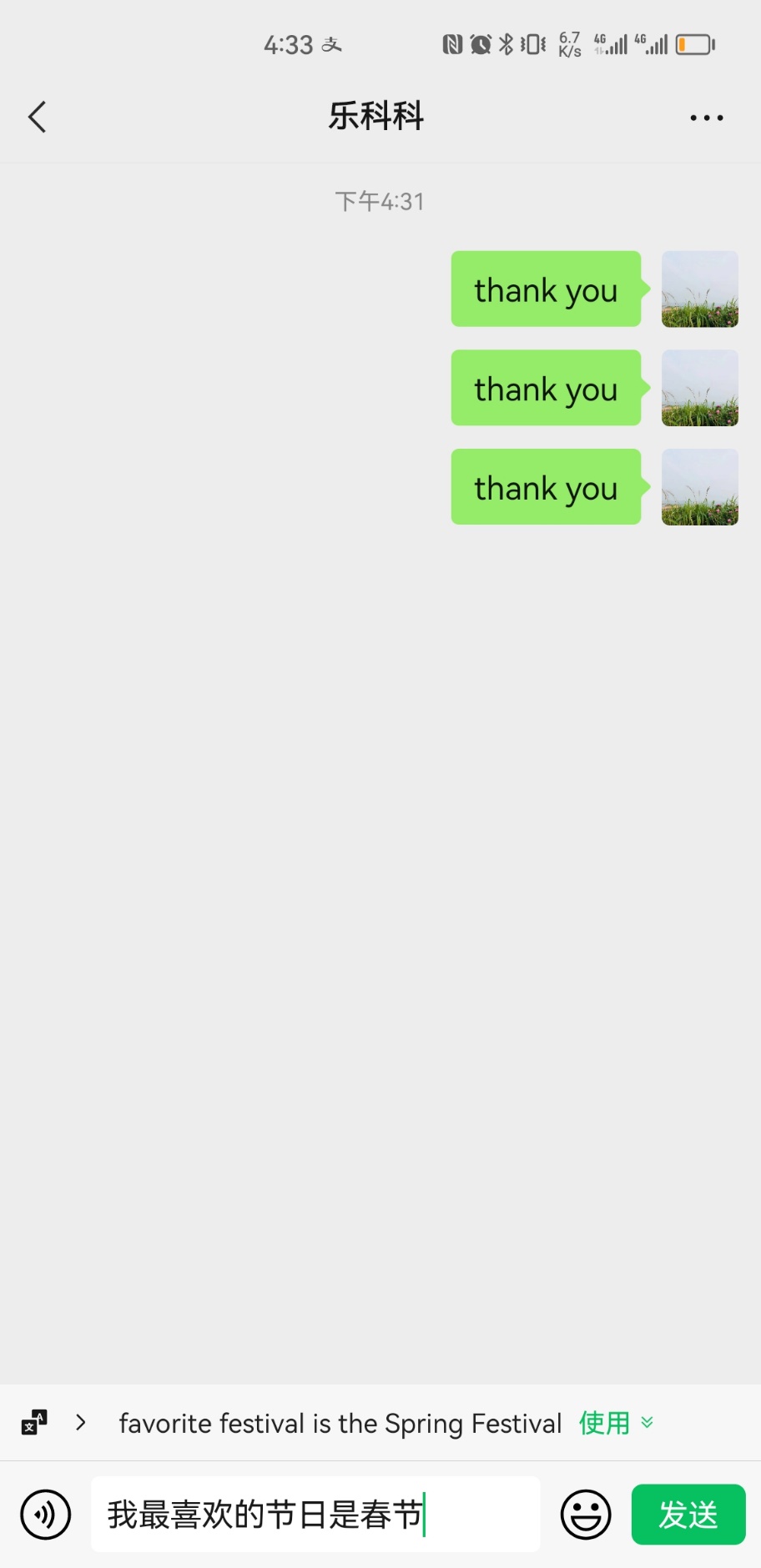
Task: Focus the message text field
Action: [315, 1514]
